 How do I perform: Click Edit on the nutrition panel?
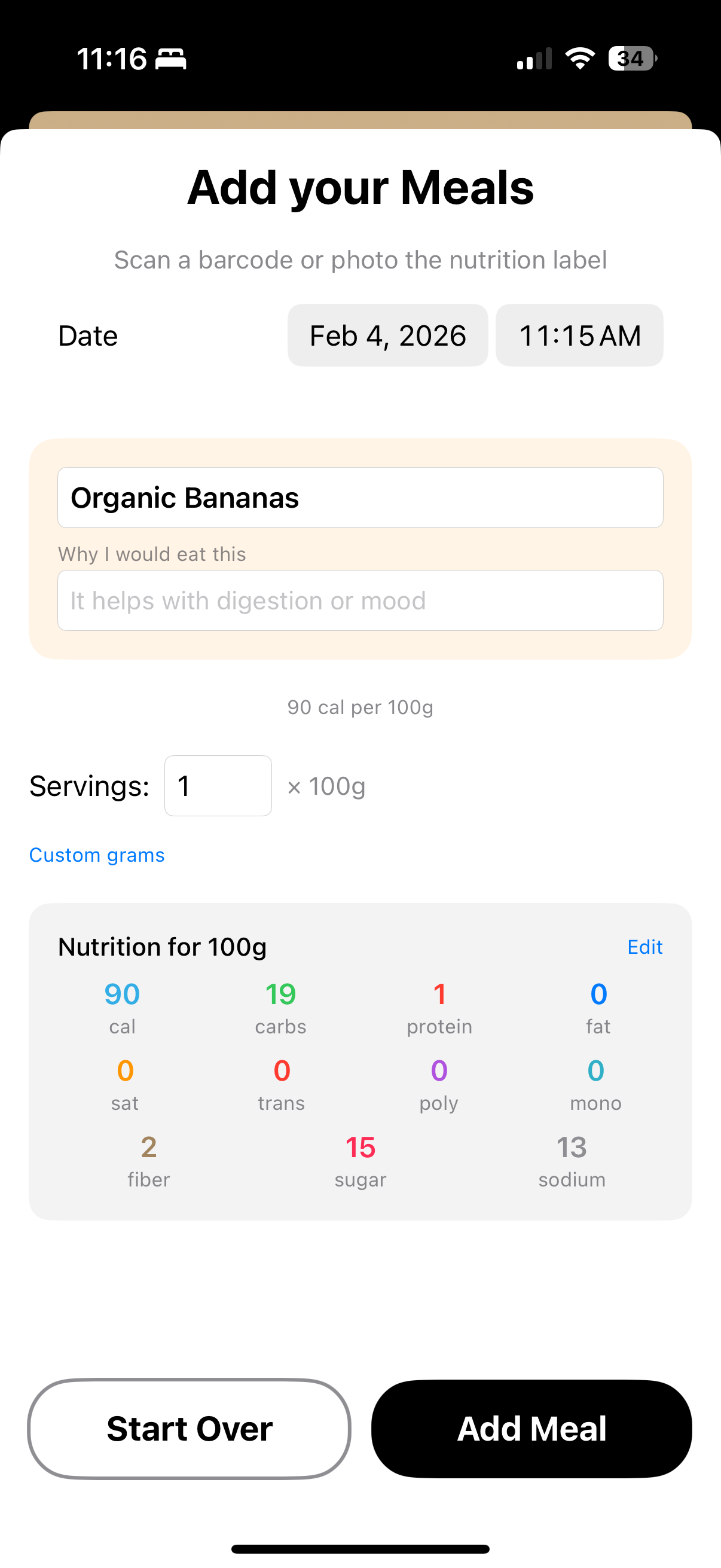644,947
